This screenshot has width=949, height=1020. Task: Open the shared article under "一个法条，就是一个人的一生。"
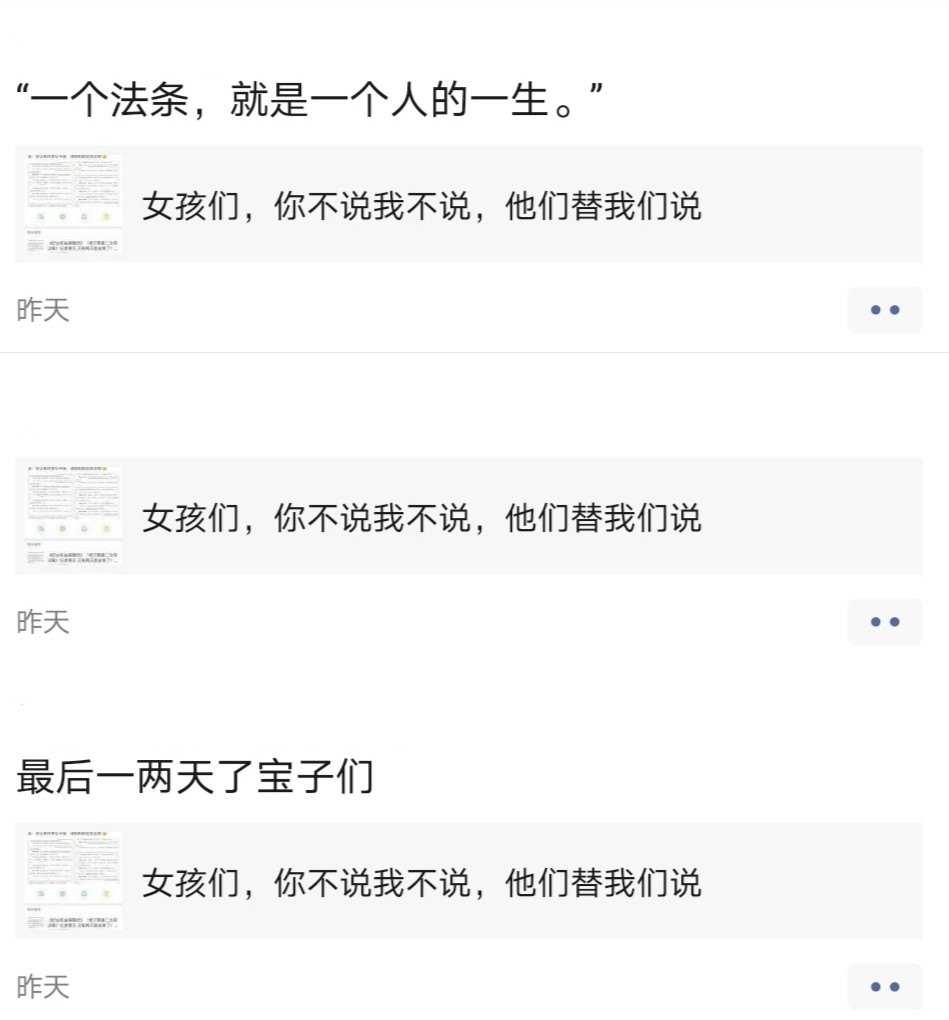click(x=468, y=205)
